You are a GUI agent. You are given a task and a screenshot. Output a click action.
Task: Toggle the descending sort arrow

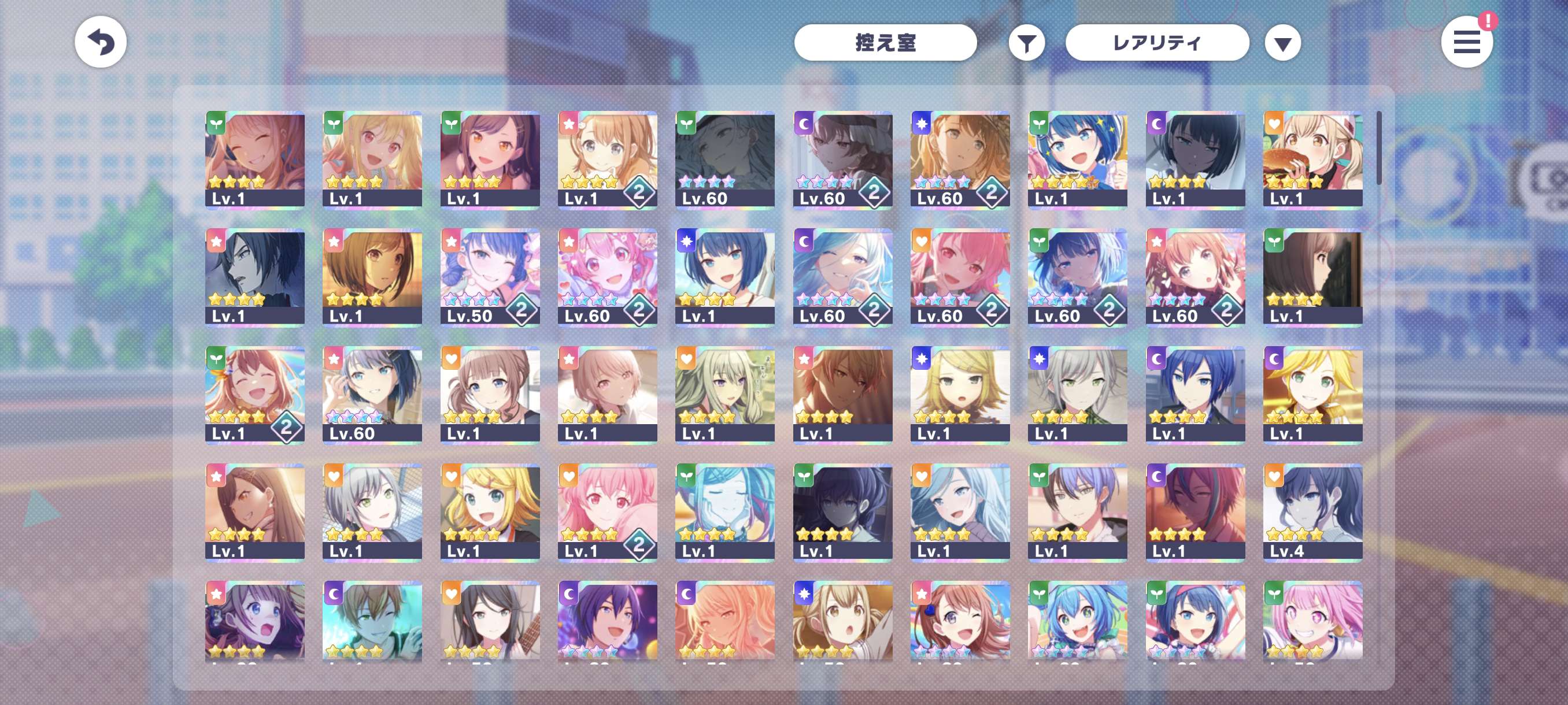(x=1282, y=43)
